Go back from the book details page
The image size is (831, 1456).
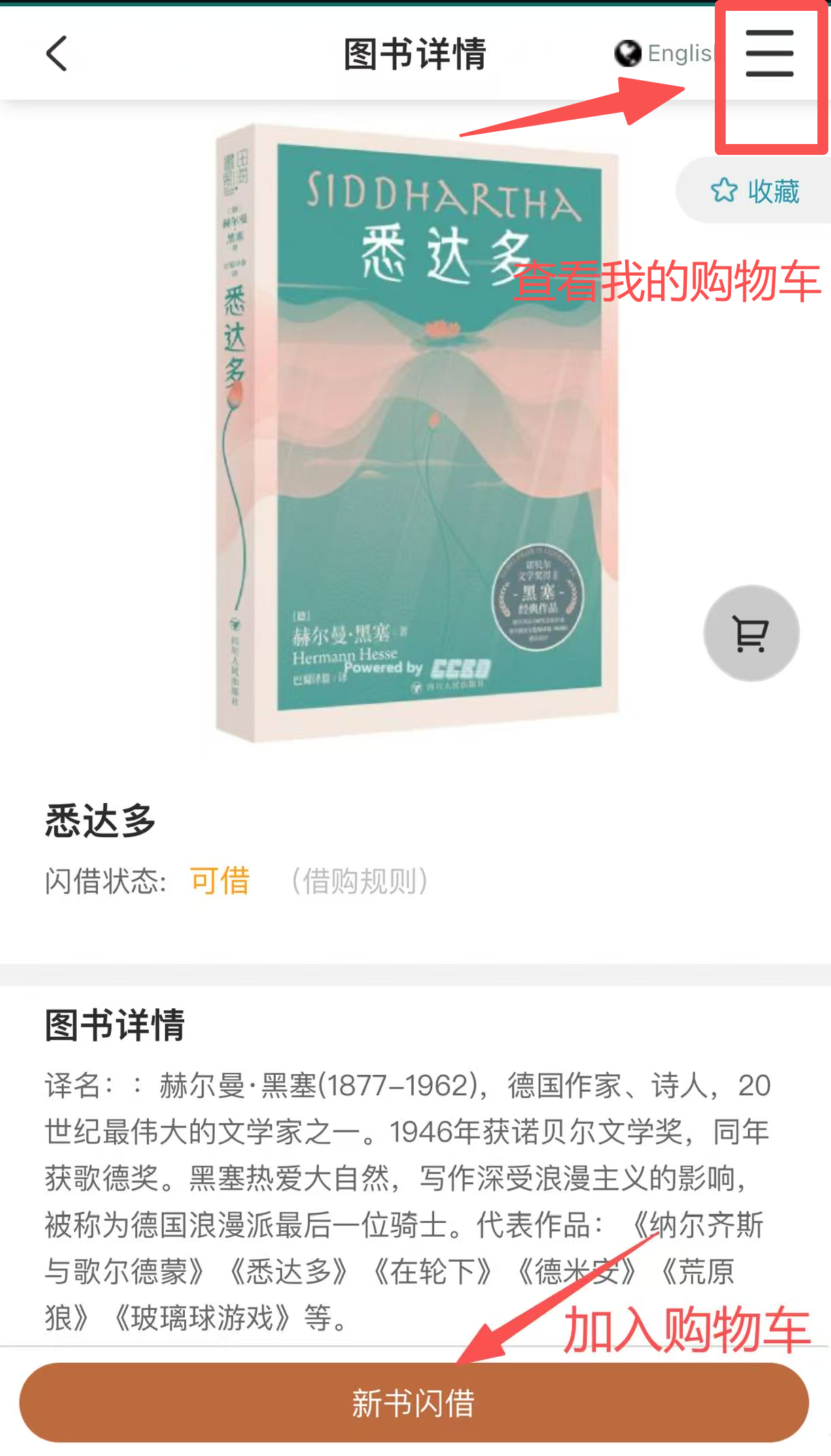tap(57, 54)
